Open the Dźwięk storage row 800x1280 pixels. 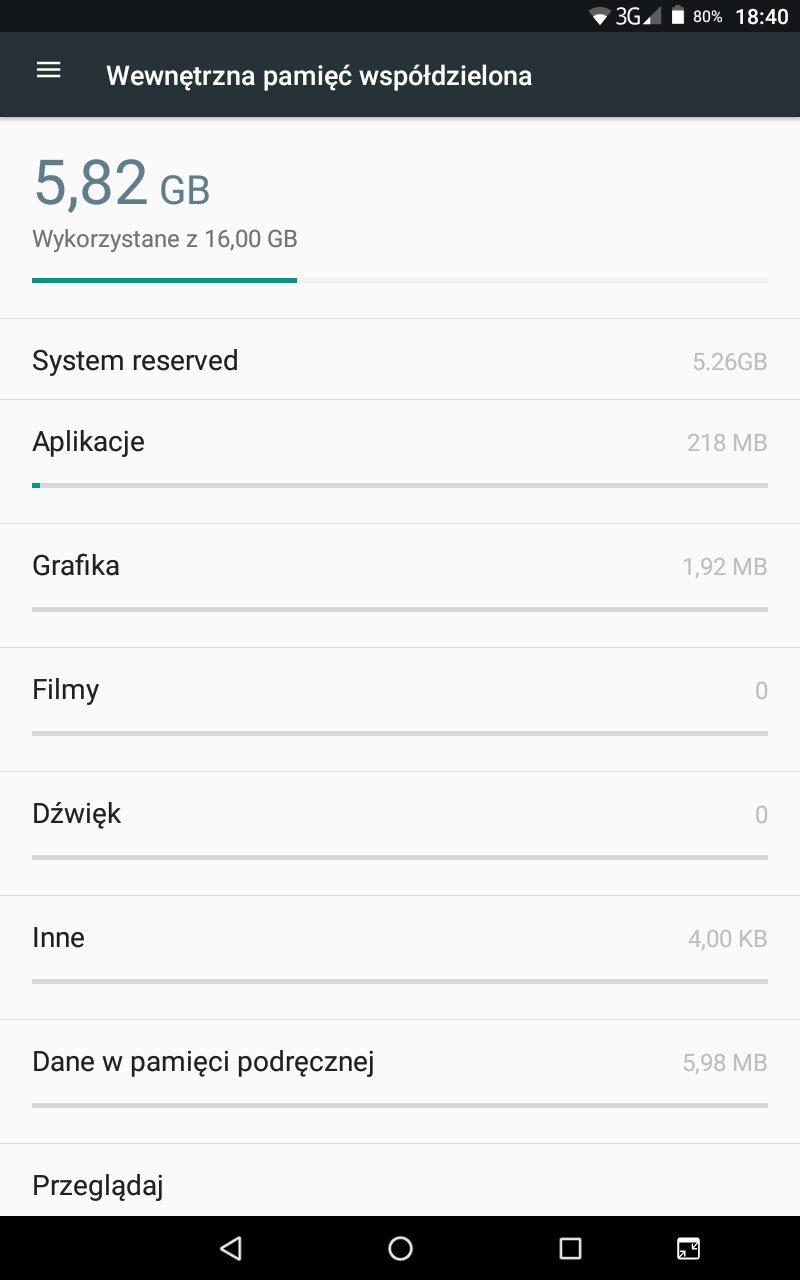point(400,833)
